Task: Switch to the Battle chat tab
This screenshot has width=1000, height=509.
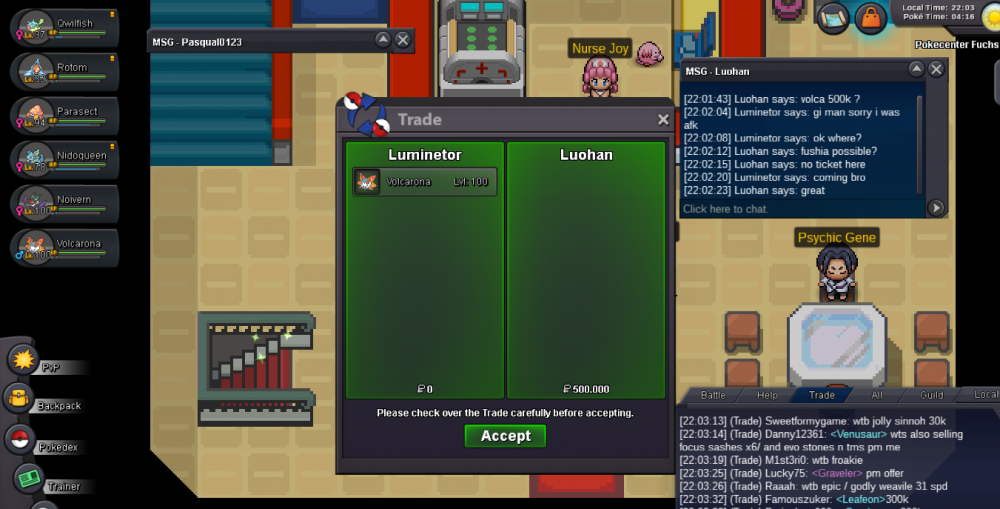Action: click(713, 395)
